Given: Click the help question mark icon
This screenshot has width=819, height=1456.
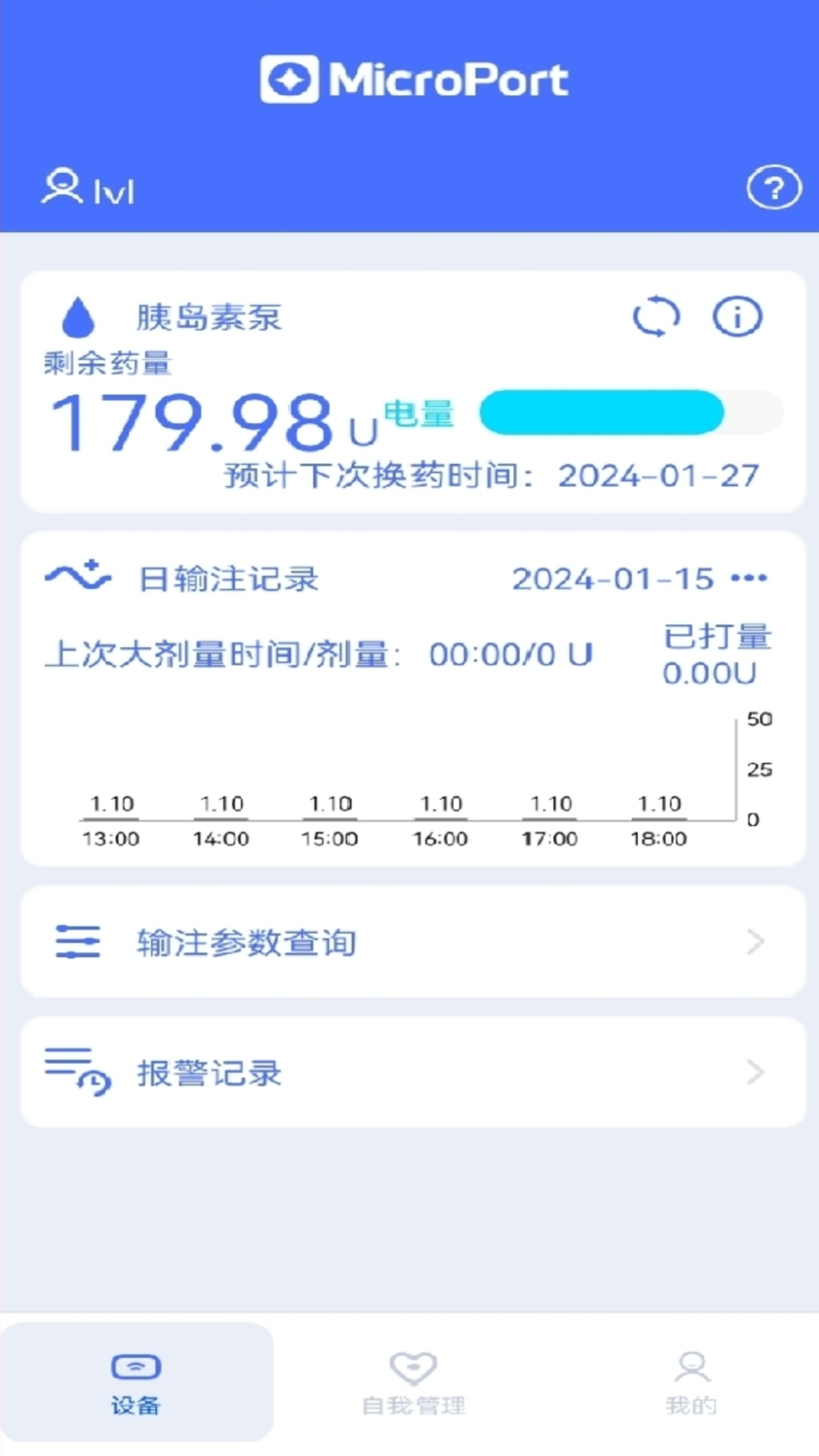Looking at the screenshot, I should [773, 189].
